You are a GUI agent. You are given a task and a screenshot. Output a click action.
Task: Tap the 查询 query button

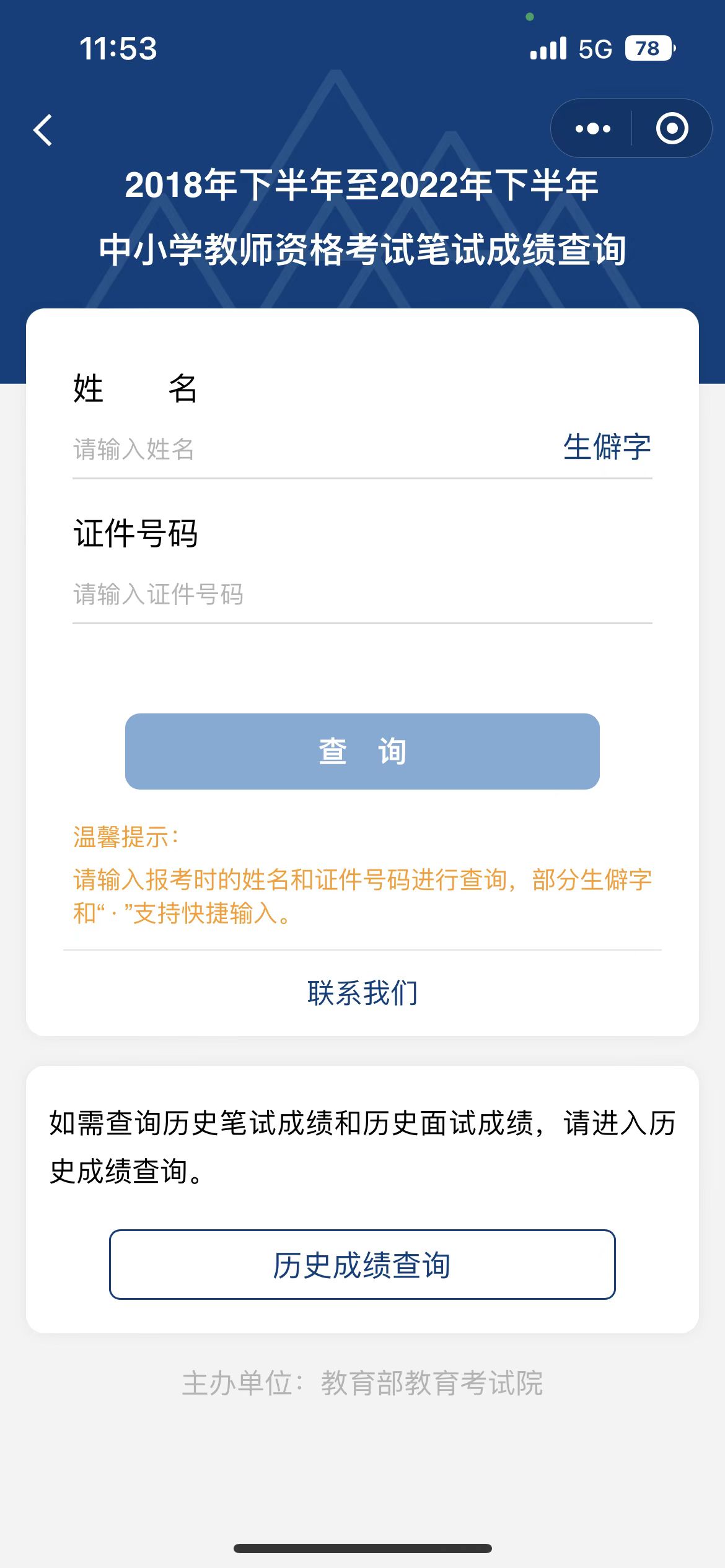(x=362, y=751)
